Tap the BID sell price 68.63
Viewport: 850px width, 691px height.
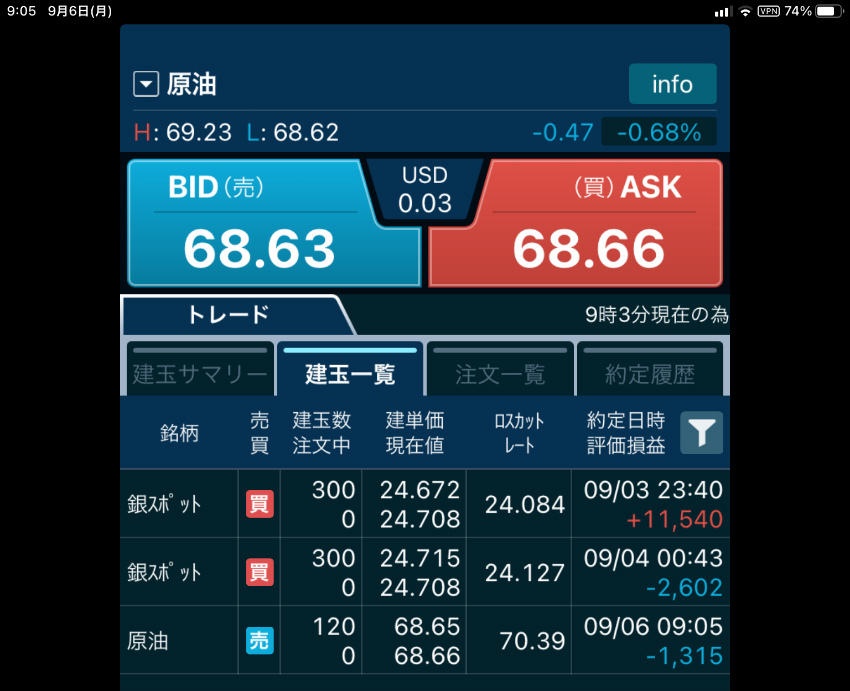(259, 225)
